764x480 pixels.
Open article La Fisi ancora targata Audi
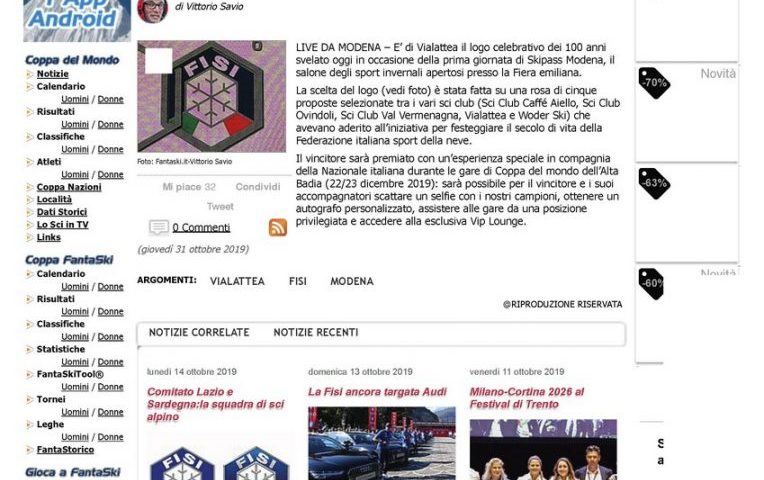click(377, 392)
